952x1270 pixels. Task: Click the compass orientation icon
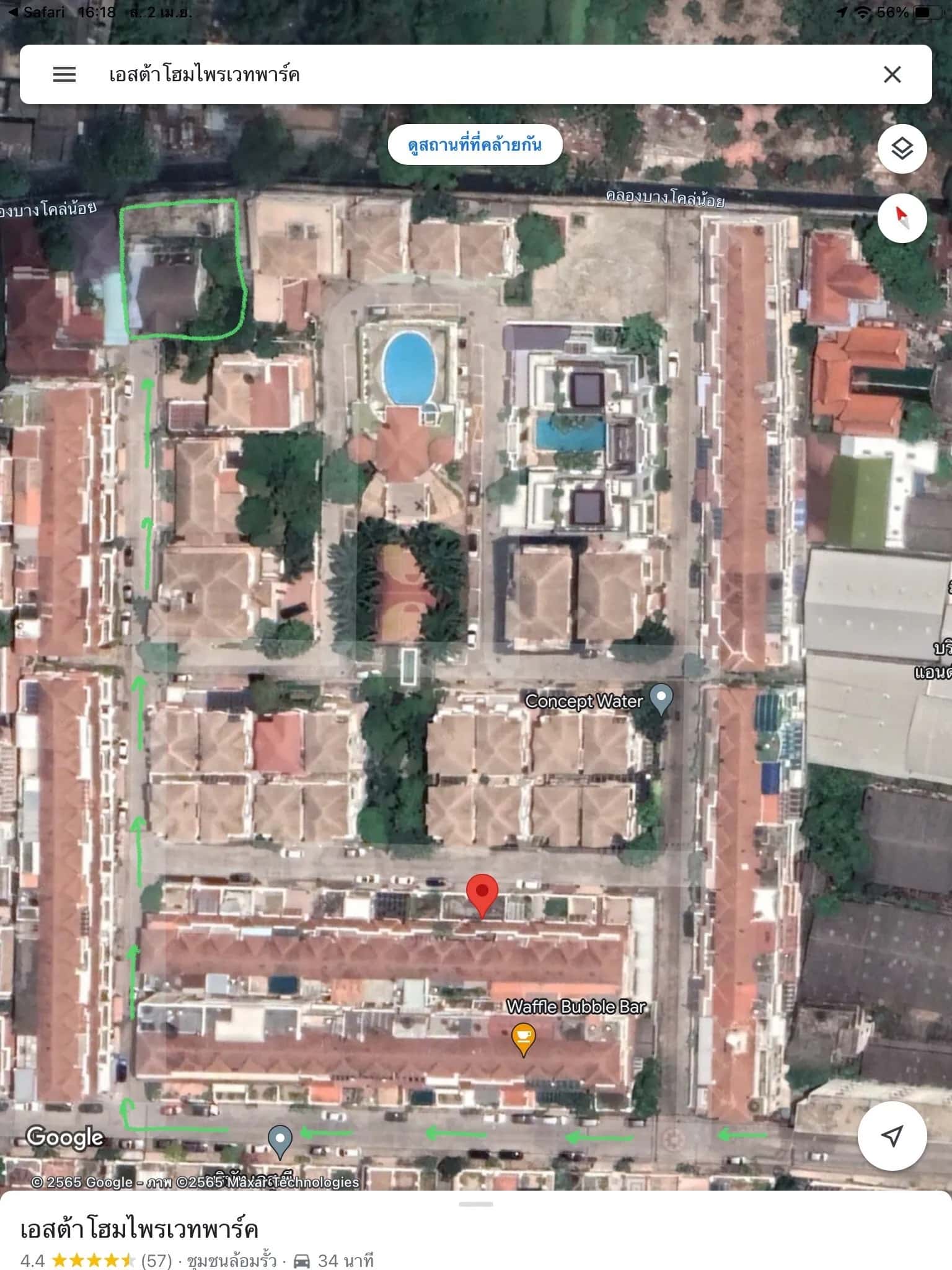click(902, 218)
